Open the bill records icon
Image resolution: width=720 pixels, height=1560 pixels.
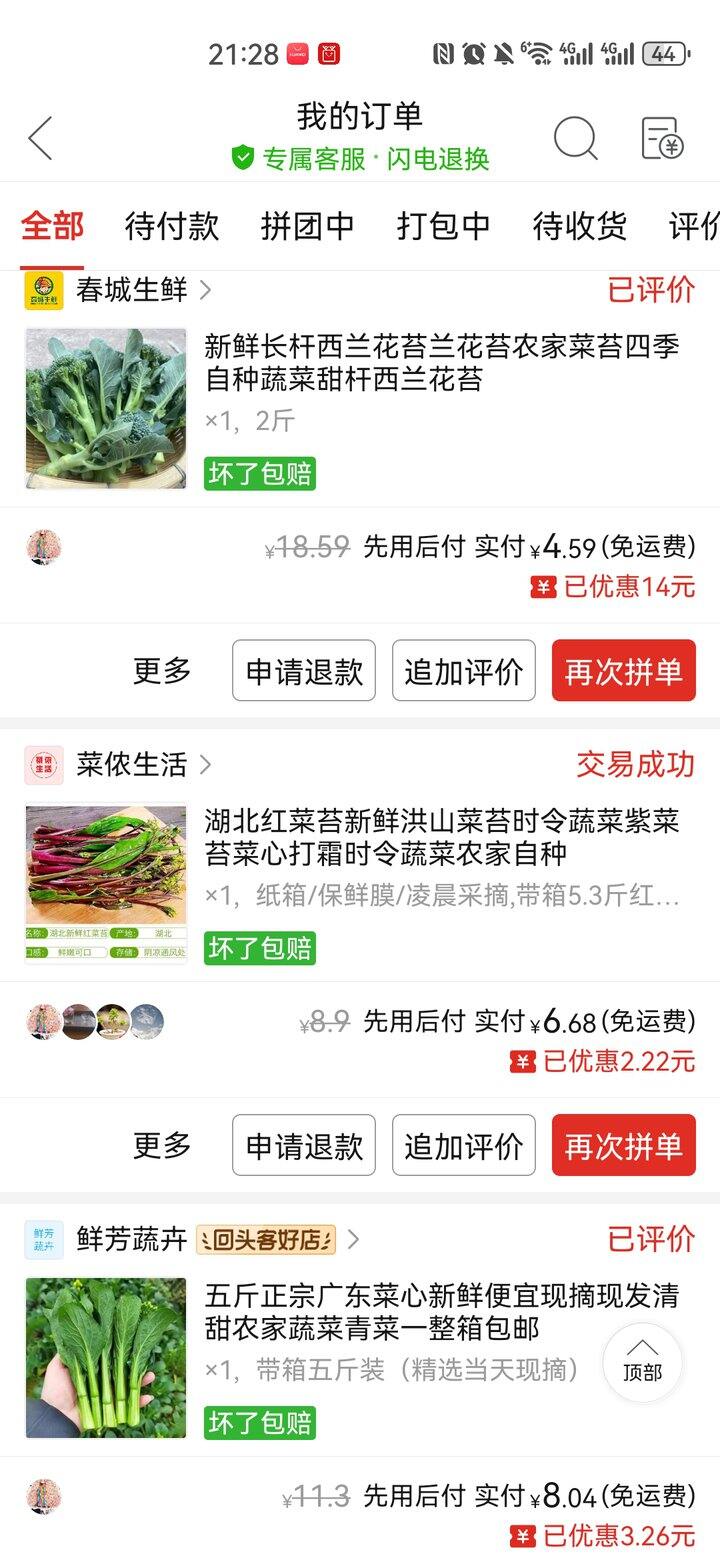pyautogui.click(x=661, y=138)
